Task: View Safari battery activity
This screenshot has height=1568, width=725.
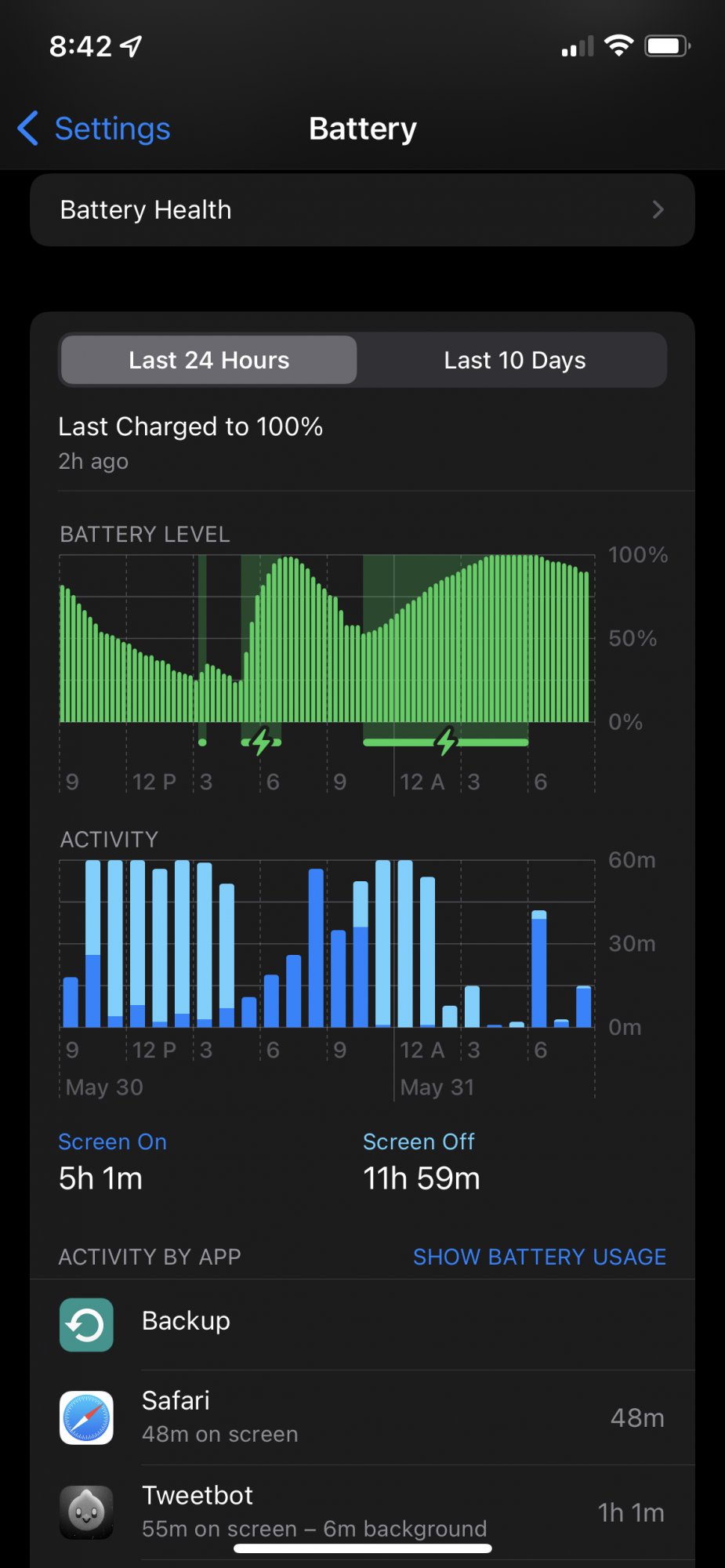Action: 362,1417
